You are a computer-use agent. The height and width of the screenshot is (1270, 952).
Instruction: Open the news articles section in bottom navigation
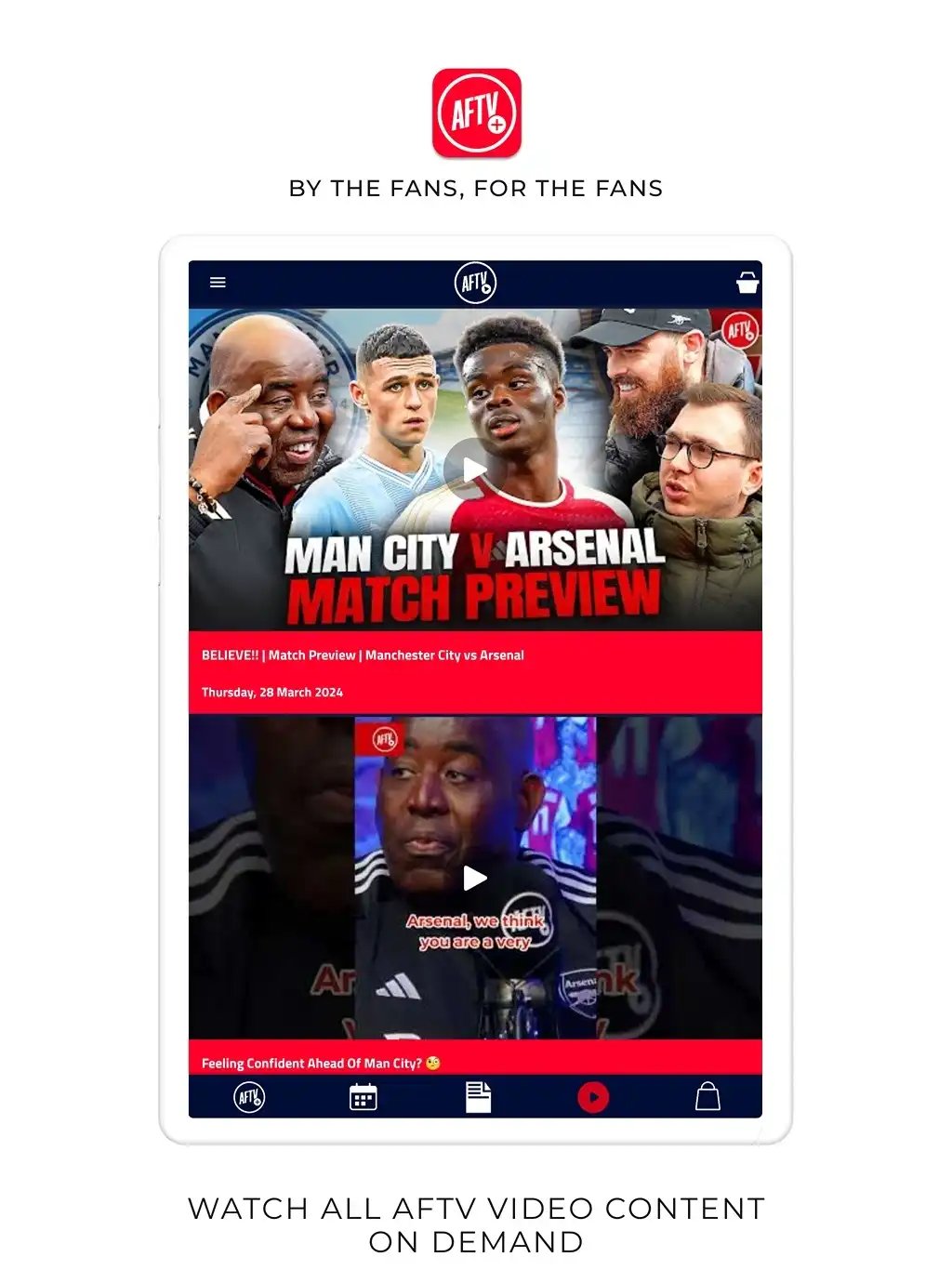coord(478,1097)
